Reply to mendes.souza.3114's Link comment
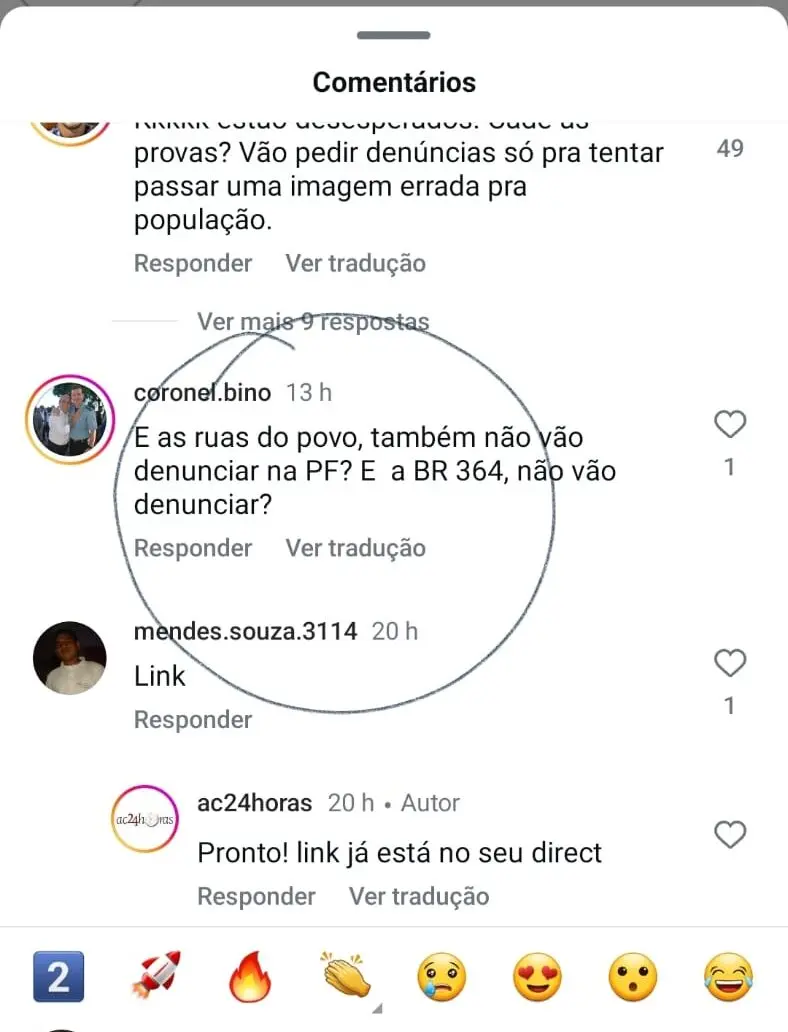The image size is (788, 1032). click(193, 720)
